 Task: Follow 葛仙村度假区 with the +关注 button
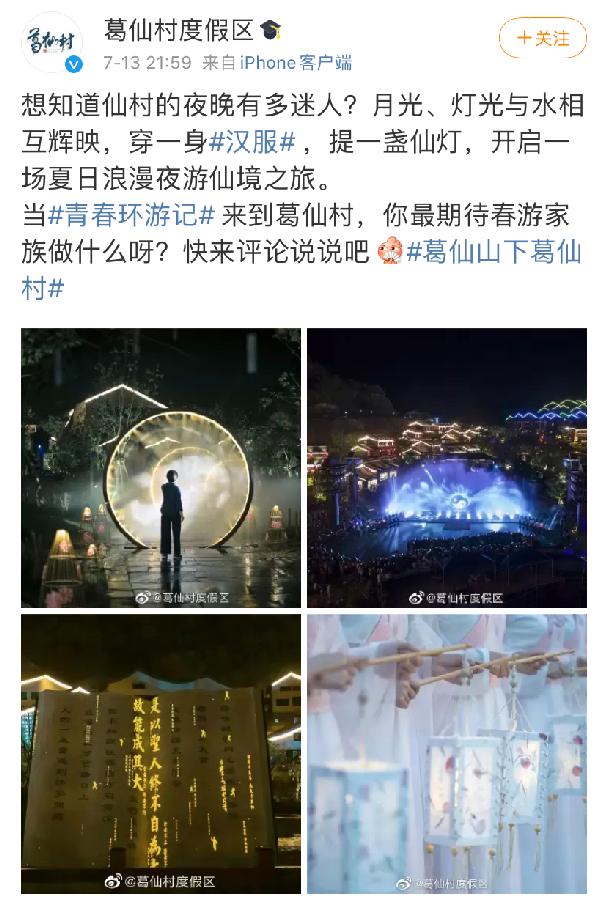tap(543, 38)
